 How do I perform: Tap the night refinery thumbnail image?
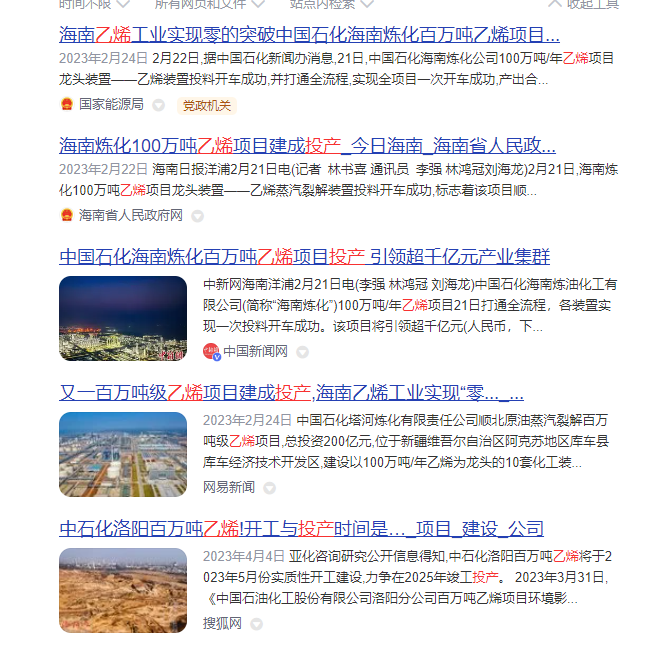click(123, 318)
